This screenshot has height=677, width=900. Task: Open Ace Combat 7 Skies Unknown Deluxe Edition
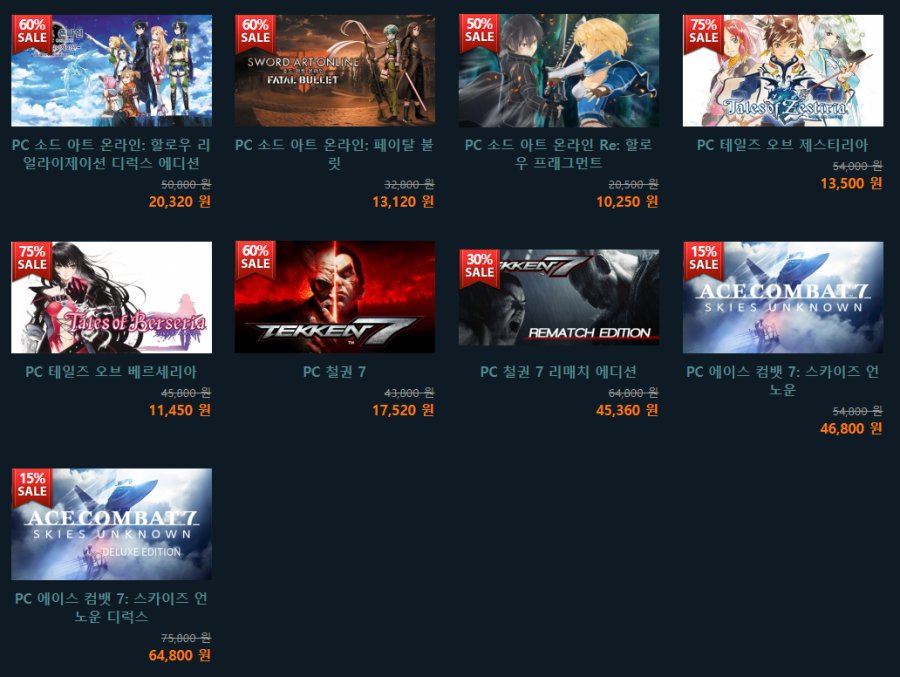point(111,525)
